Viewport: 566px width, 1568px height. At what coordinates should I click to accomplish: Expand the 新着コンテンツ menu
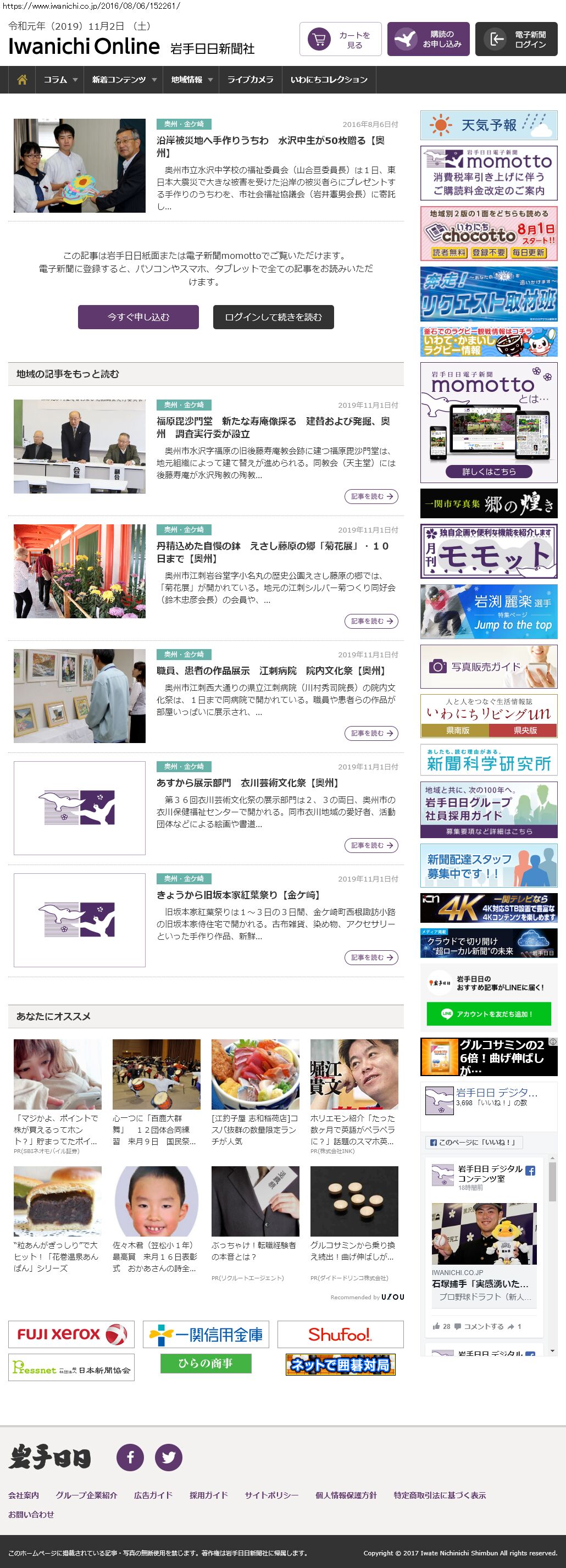pyautogui.click(x=124, y=80)
